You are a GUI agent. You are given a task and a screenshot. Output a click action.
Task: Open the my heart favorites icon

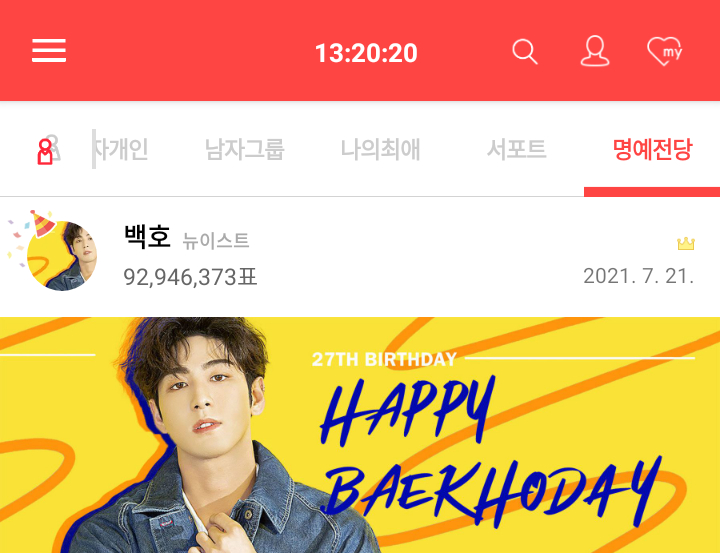664,51
